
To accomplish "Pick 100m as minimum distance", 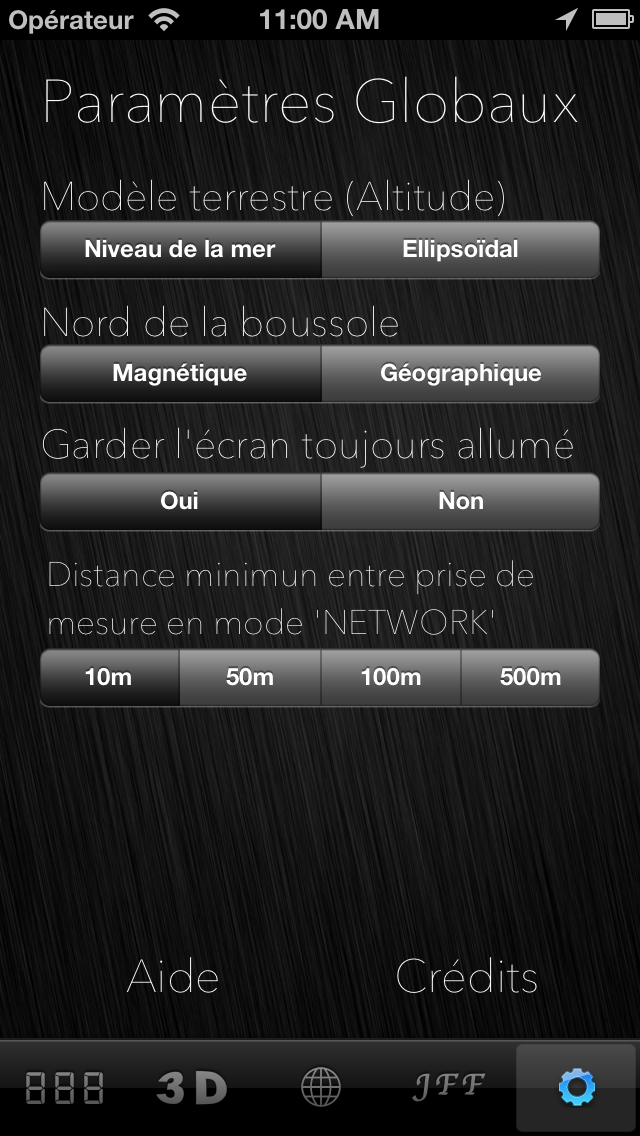I will 391,677.
